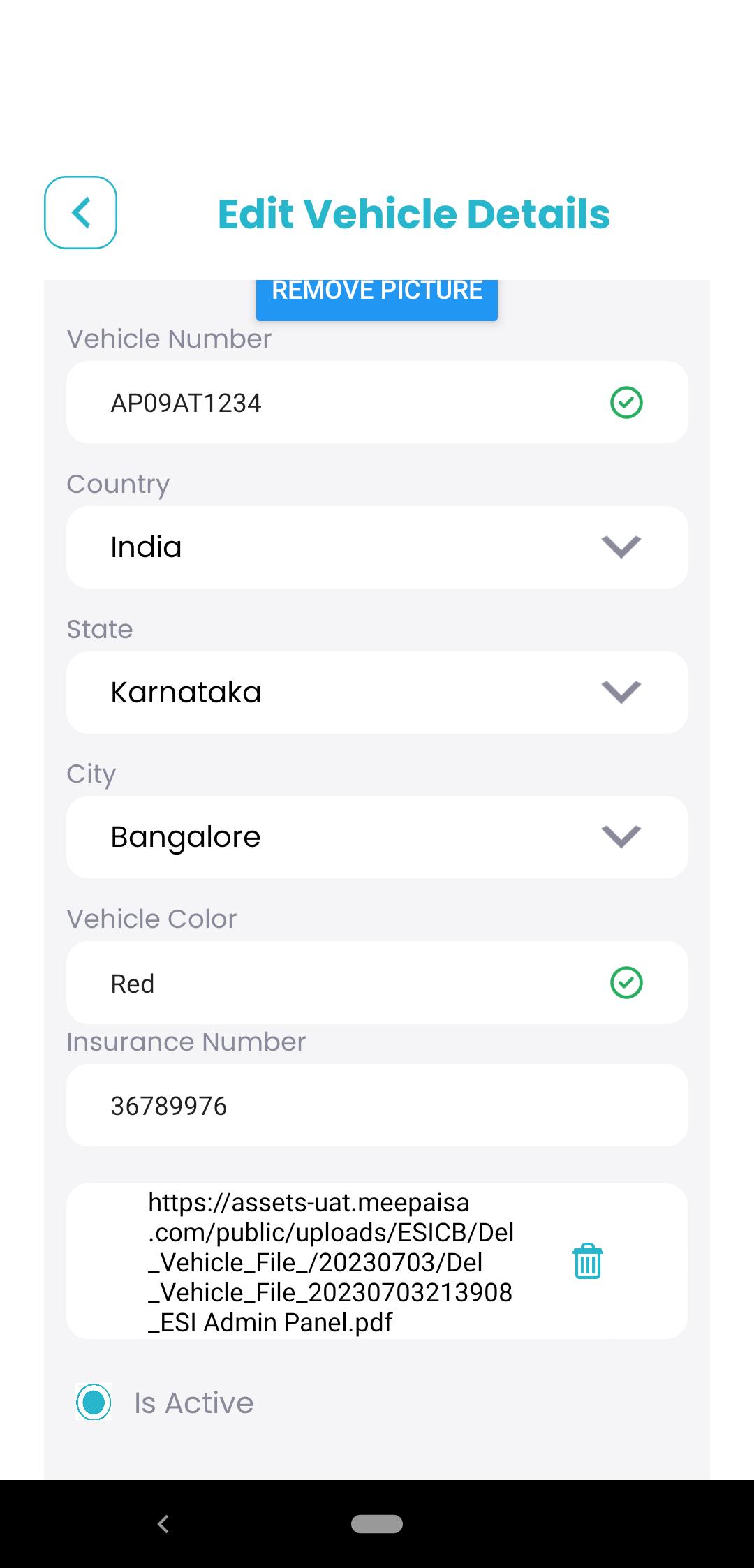
Task: Go back using the header arrow button
Action: (80, 212)
